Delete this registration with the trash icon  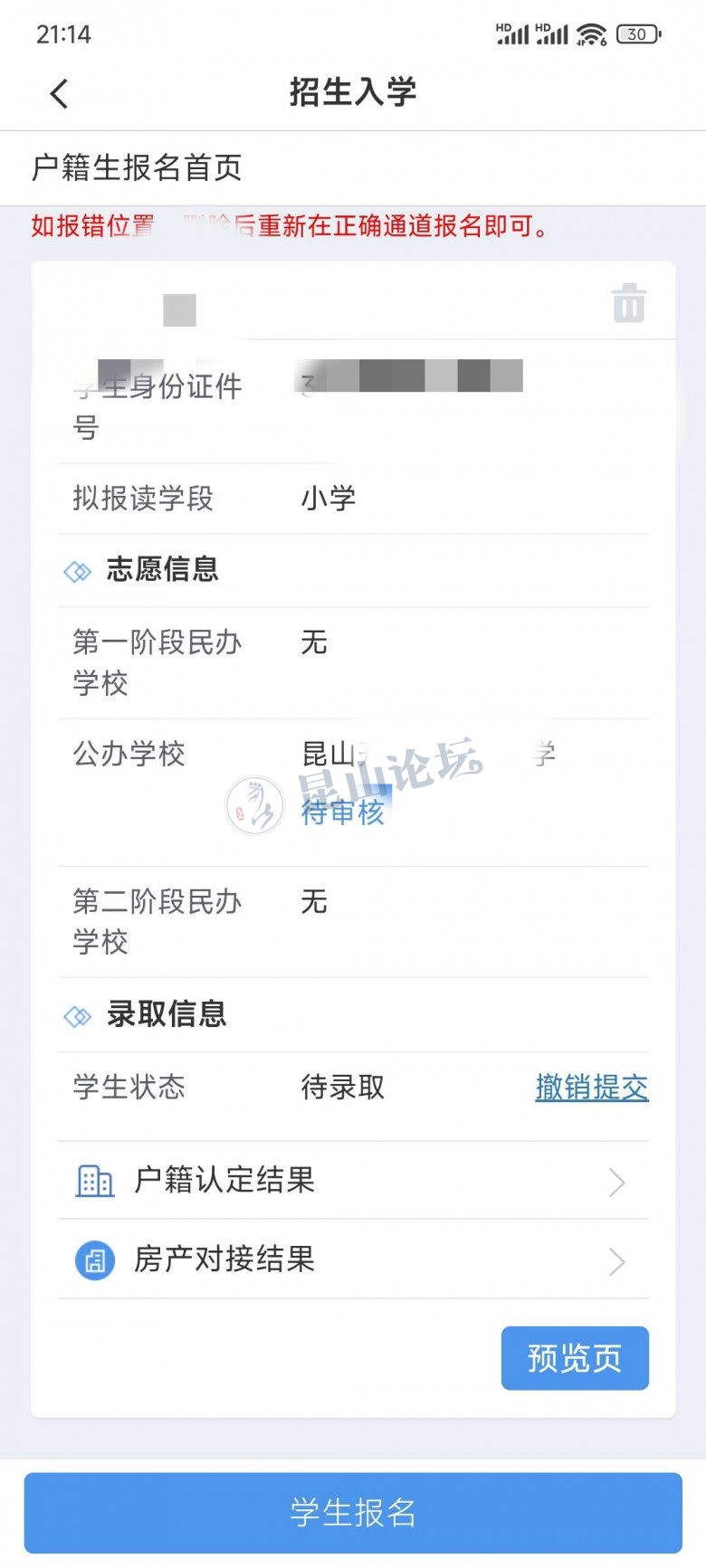(x=628, y=303)
